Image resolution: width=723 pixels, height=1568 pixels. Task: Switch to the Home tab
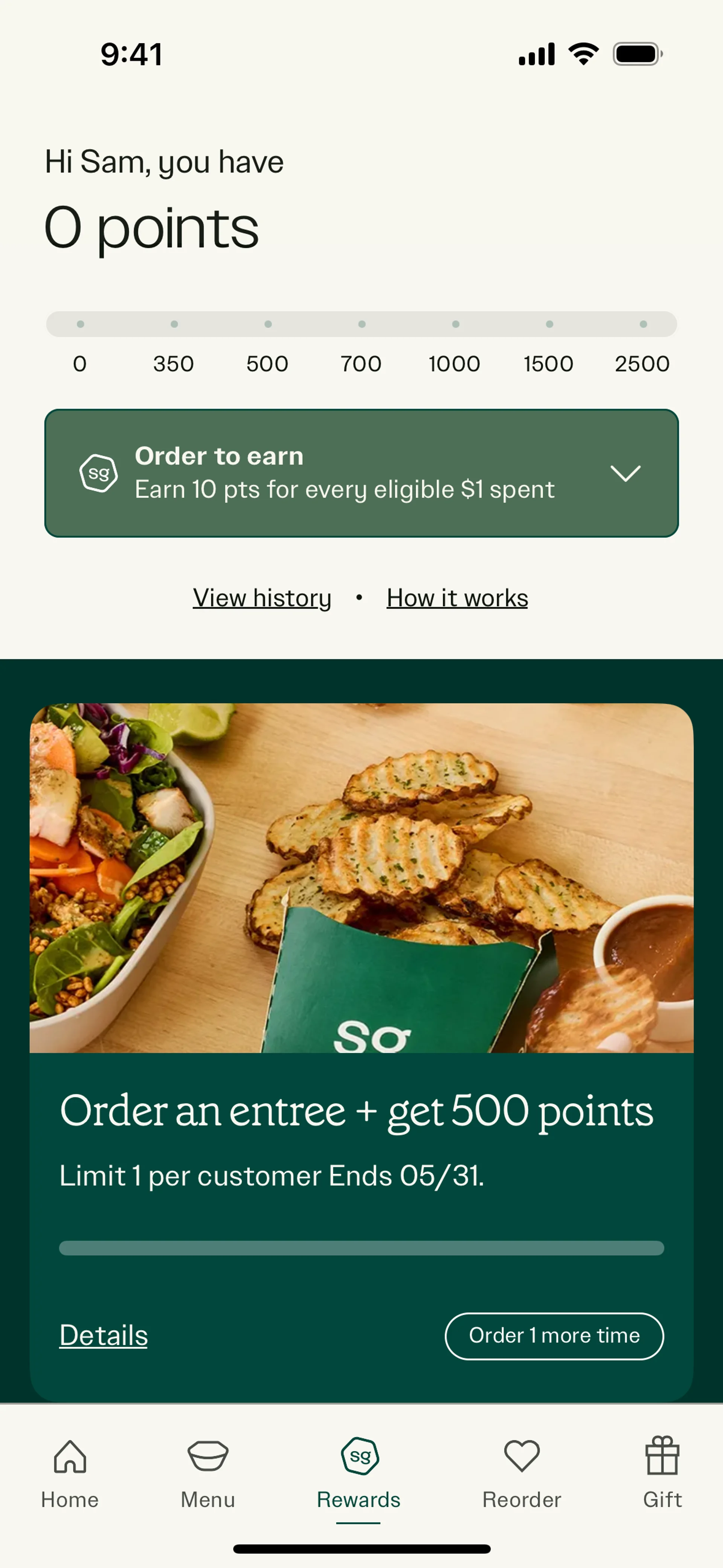[70, 1473]
